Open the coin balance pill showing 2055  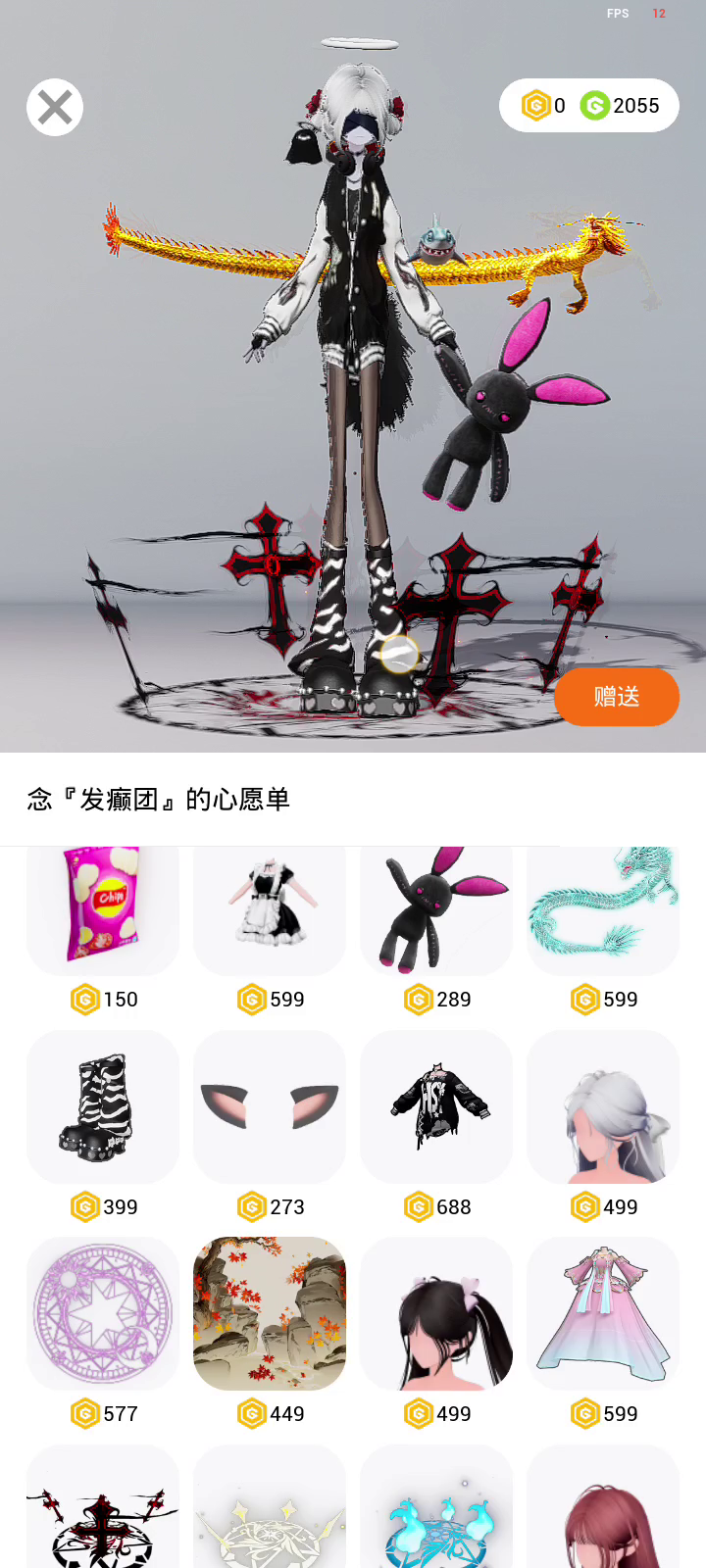pos(589,105)
